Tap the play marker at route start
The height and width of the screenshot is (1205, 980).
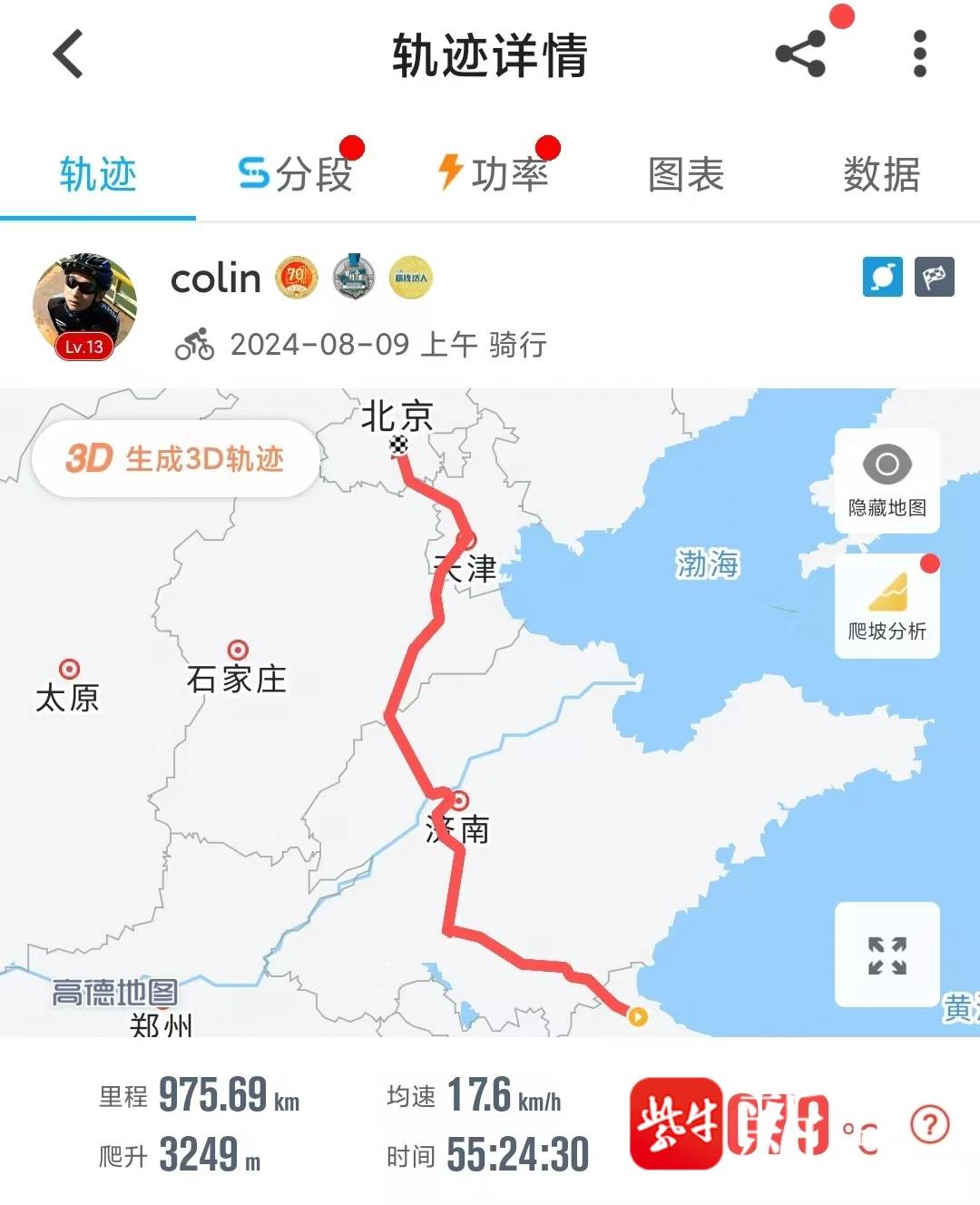pyautogui.click(x=638, y=1016)
